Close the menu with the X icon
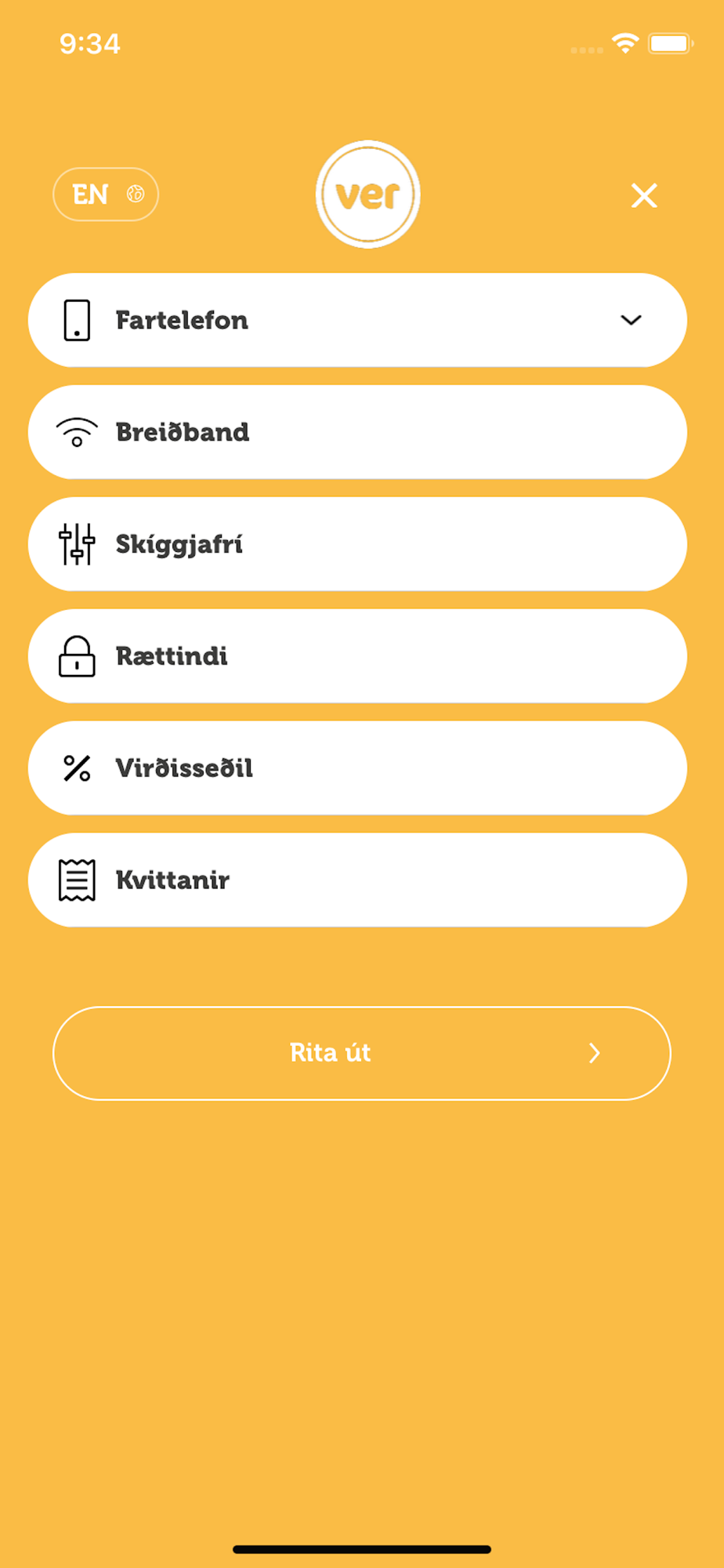The image size is (724, 1568). click(644, 195)
